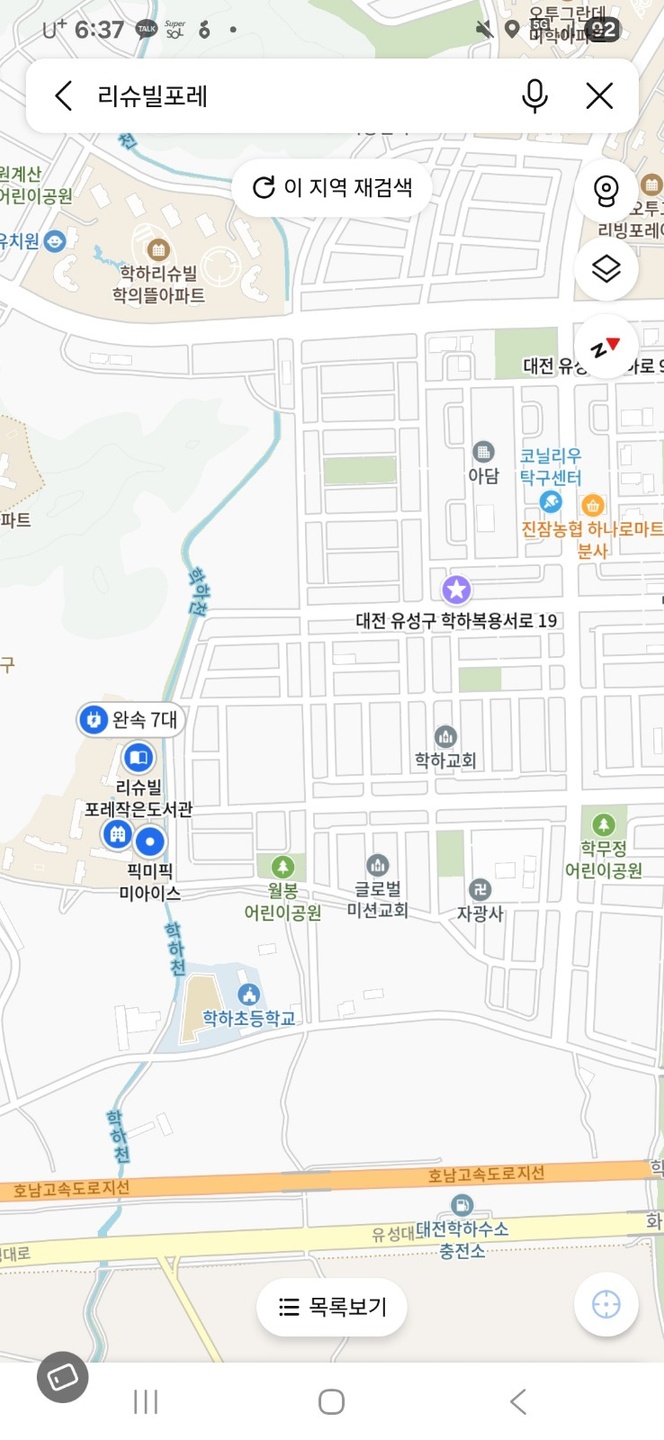Tap the compass to reset map orientation
This screenshot has height=1440, width=664.
pos(606,347)
